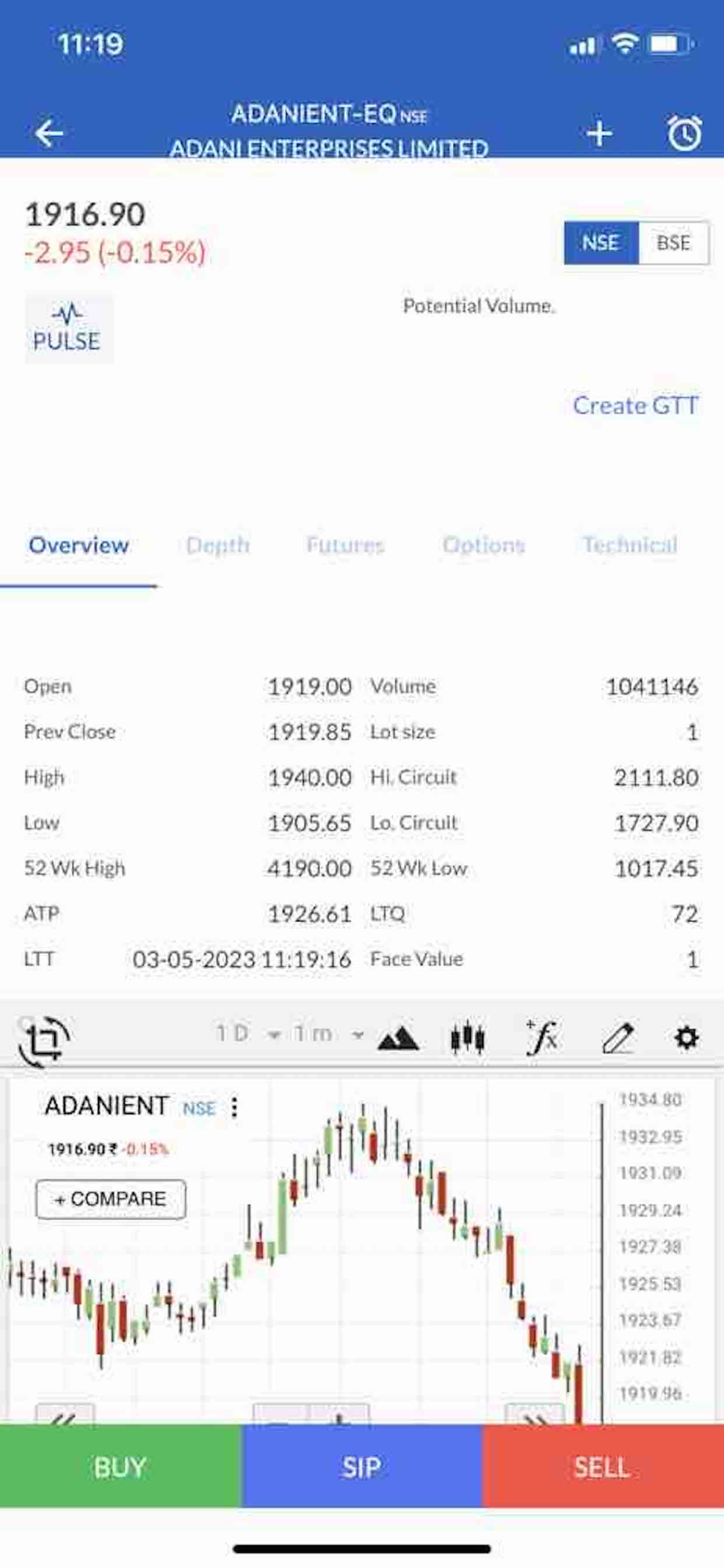
Task: Go back using the back arrow
Action: pyautogui.click(x=49, y=133)
